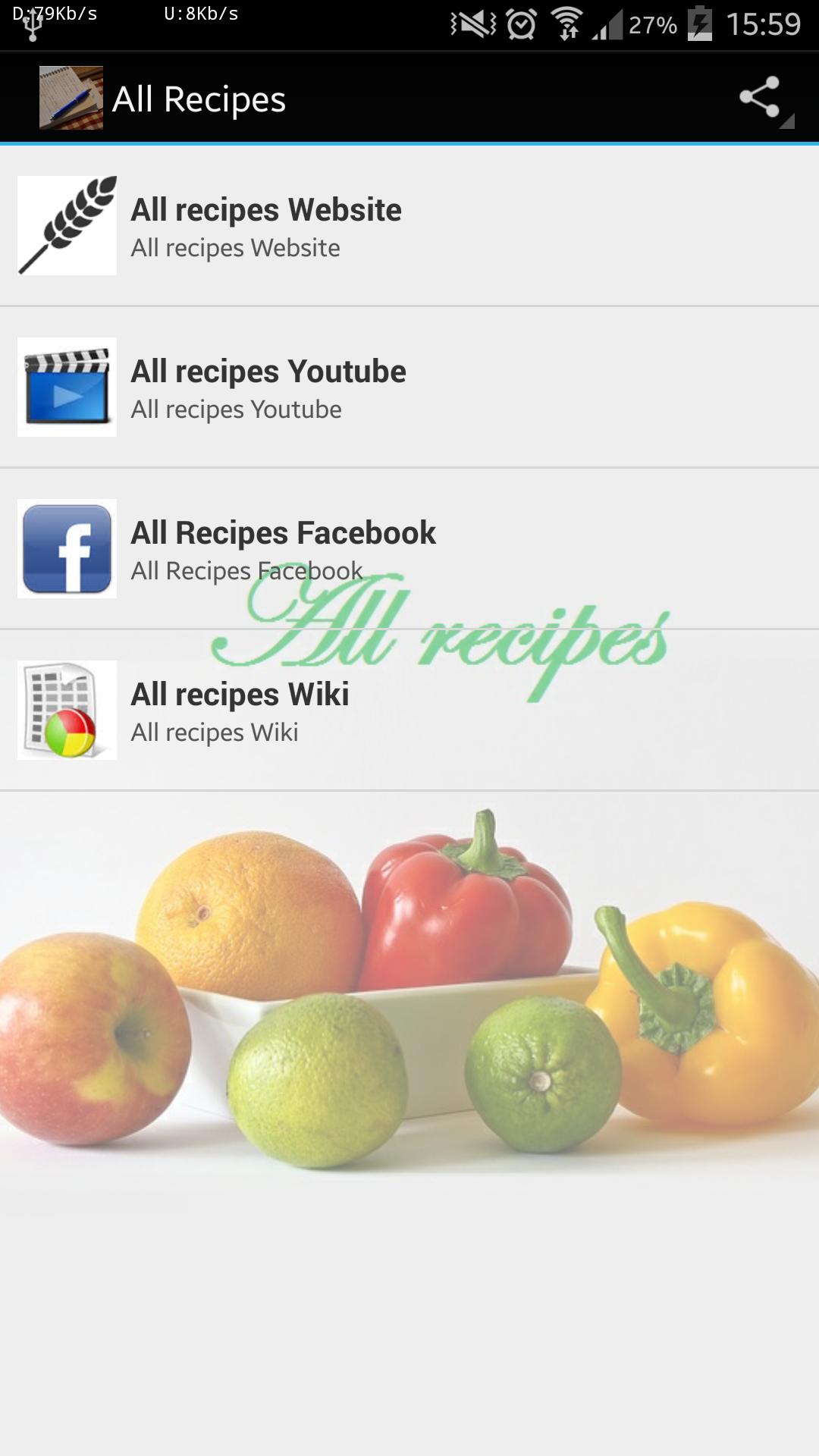Tap the All Recipes notepad app icon
819x1456 pixels.
click(x=70, y=96)
